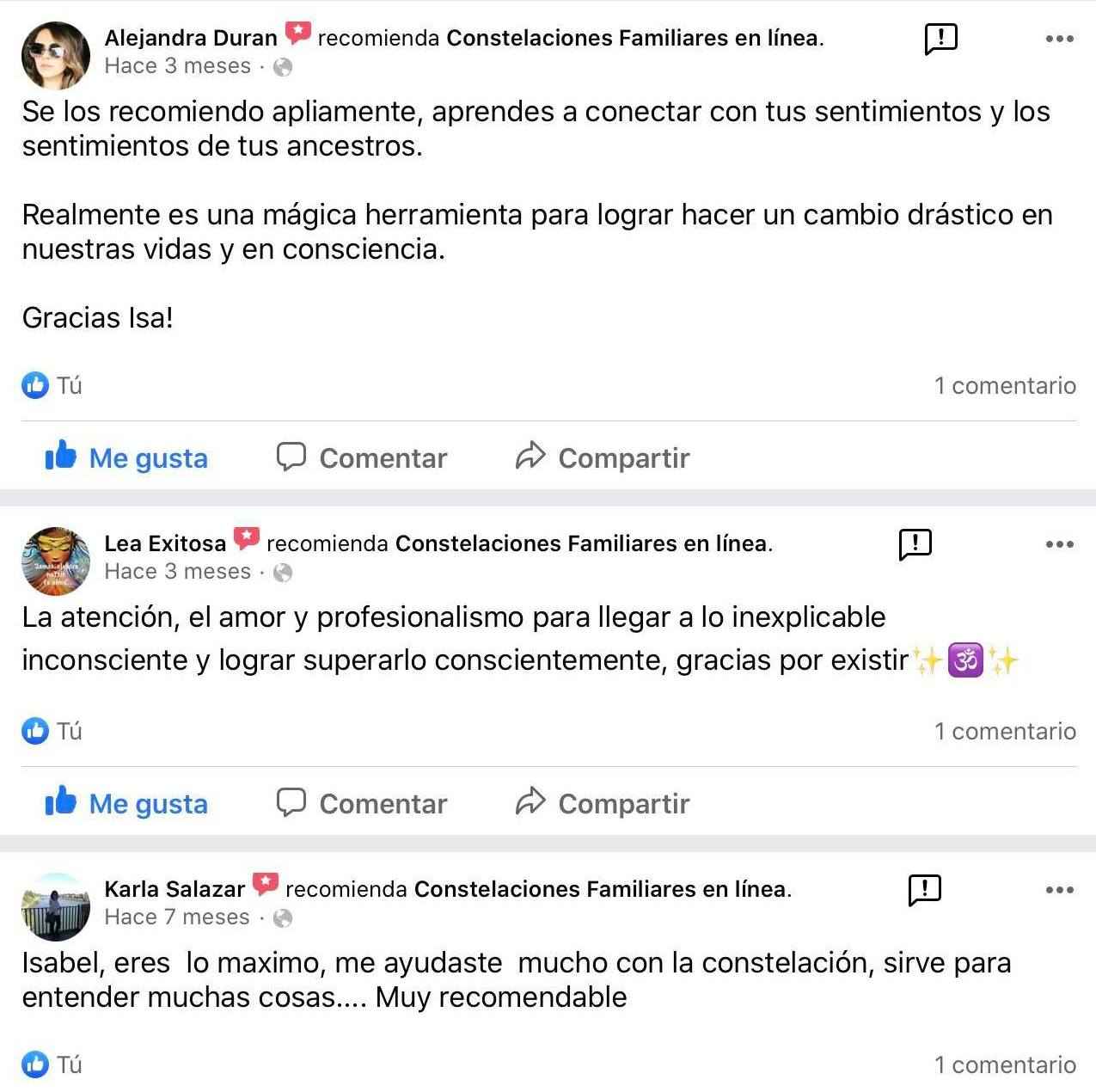Comment on Lea Exitosa's review
Screen dimensions: 1096x1092
(362, 803)
